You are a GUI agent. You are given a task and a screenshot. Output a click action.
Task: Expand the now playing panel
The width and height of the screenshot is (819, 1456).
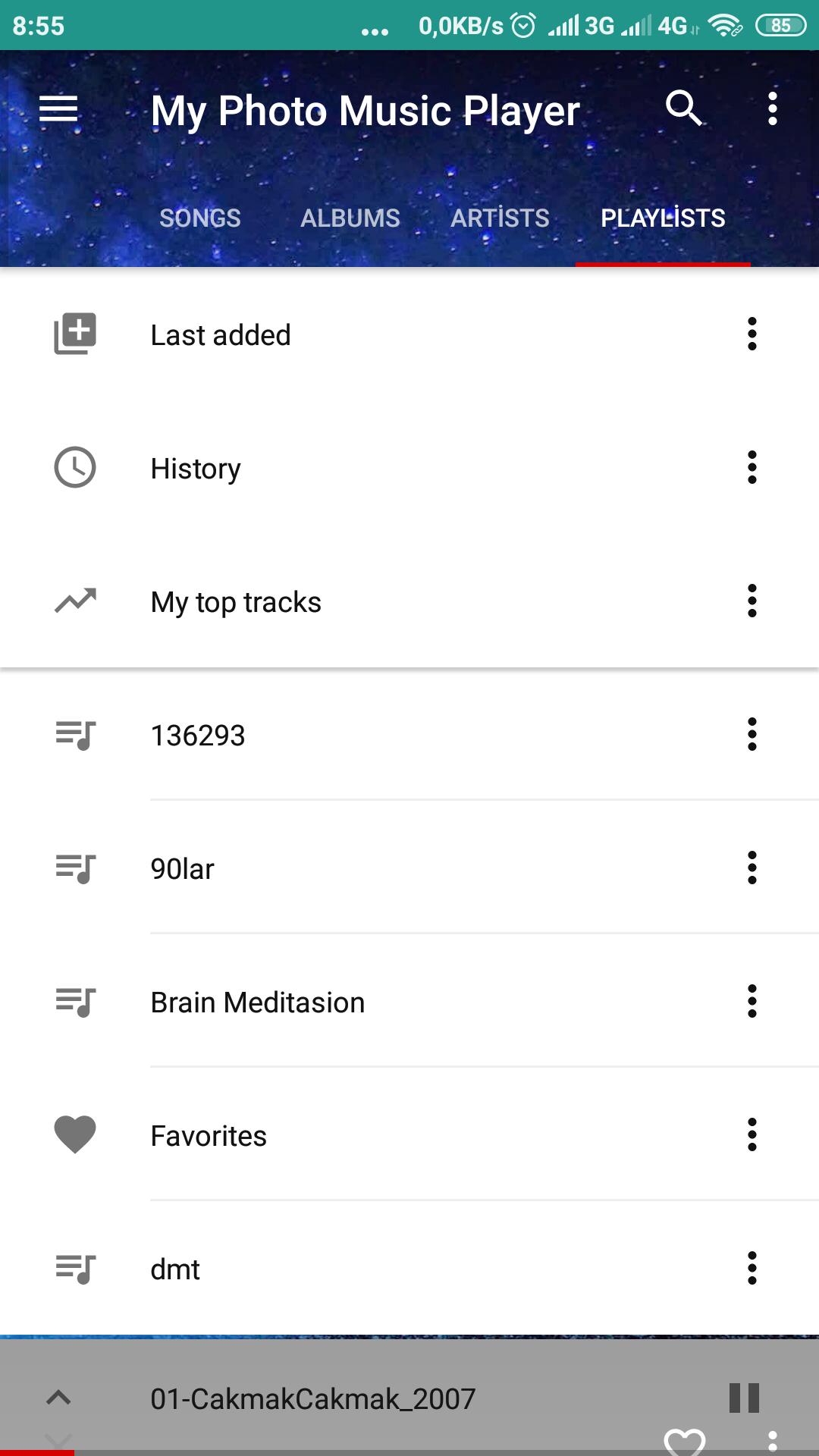(x=58, y=1397)
